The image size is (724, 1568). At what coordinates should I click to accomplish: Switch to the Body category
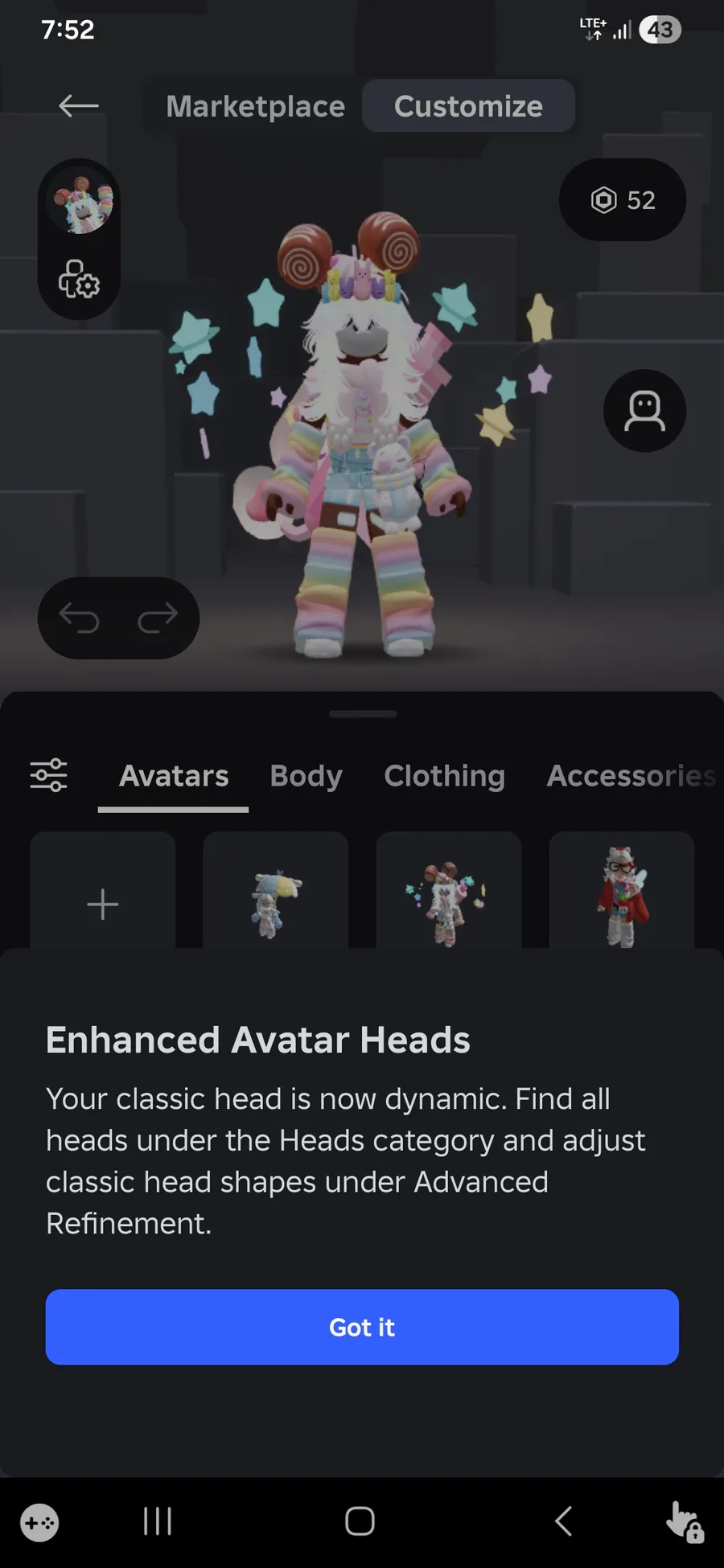[306, 776]
